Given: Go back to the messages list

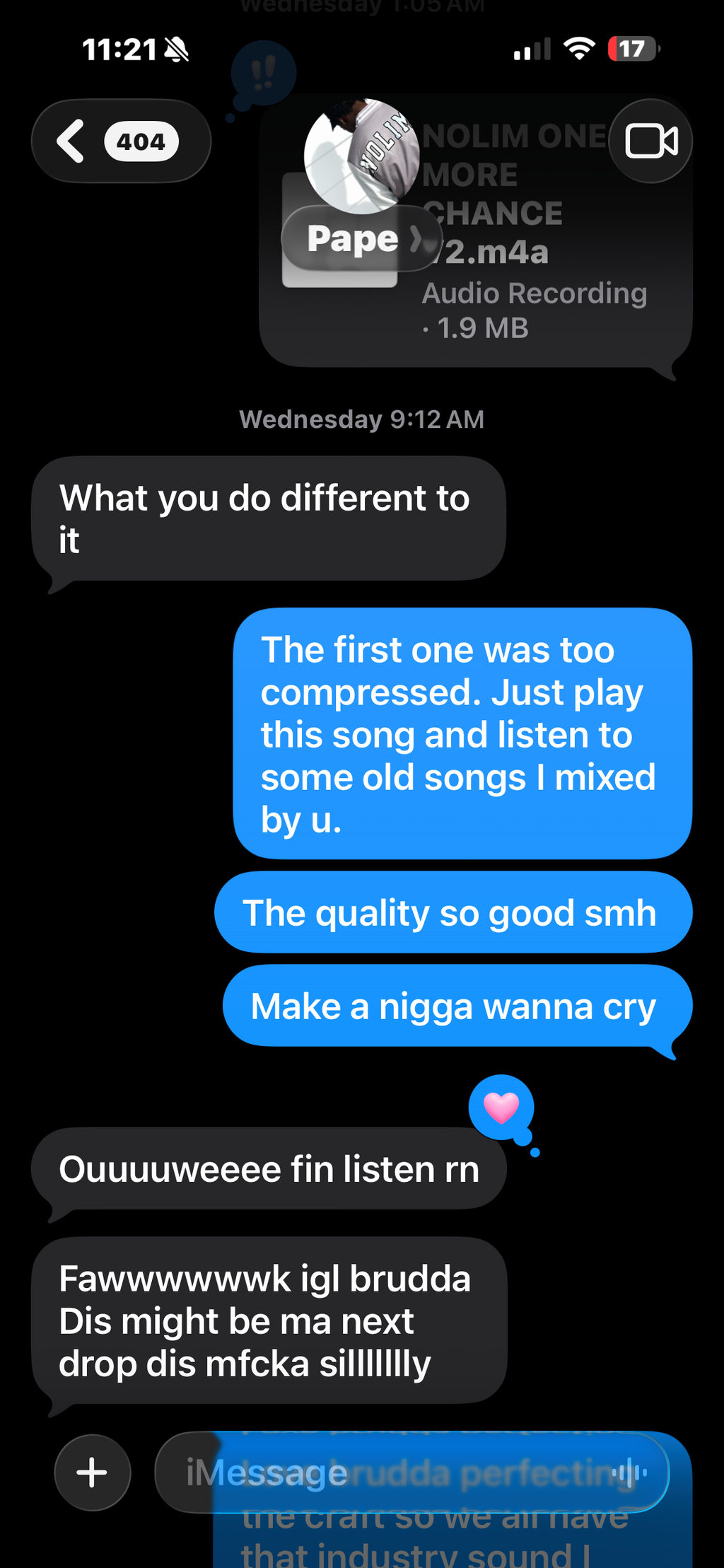Looking at the screenshot, I should click(x=121, y=141).
